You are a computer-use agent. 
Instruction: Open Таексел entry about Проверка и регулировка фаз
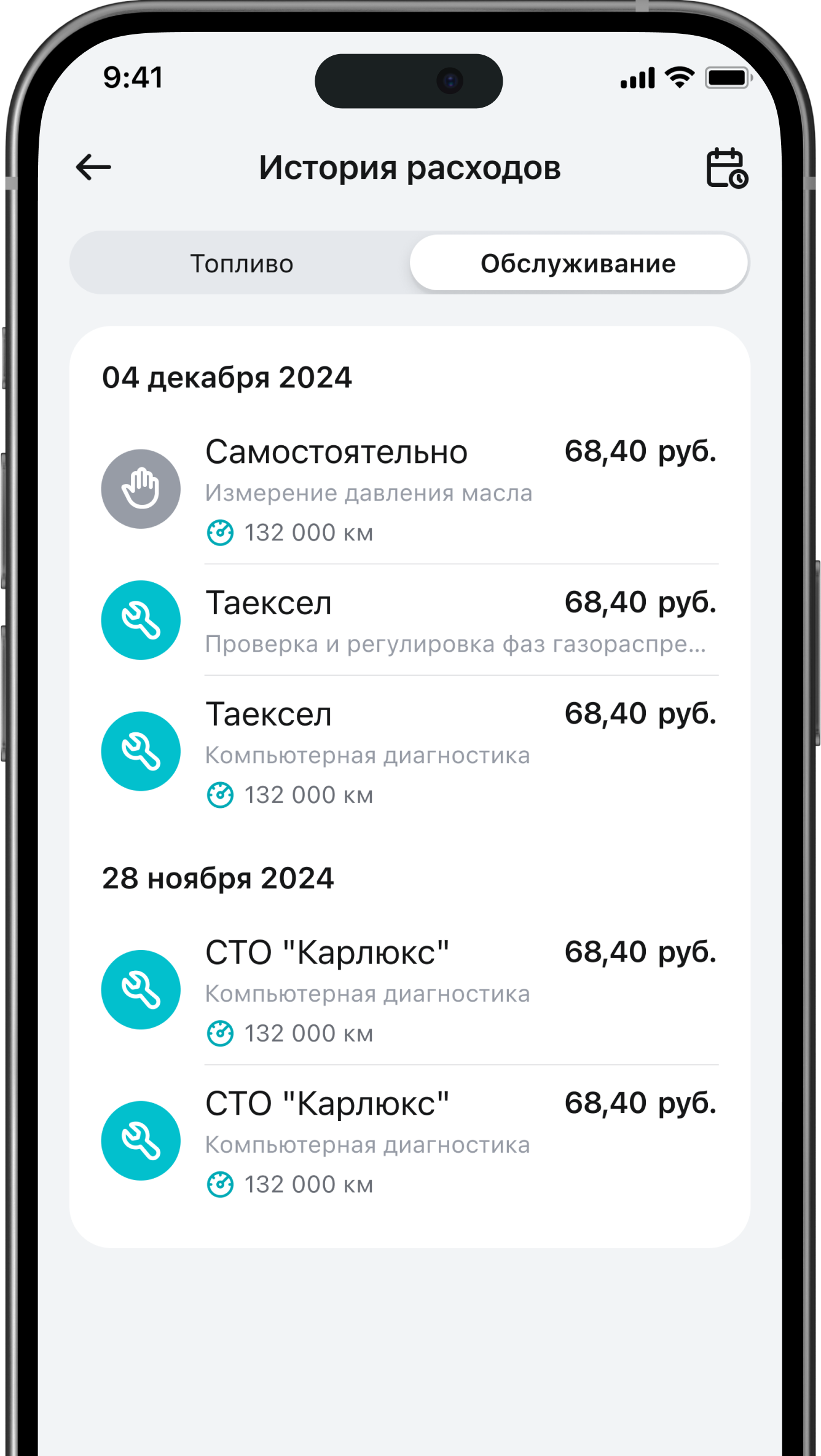409,621
